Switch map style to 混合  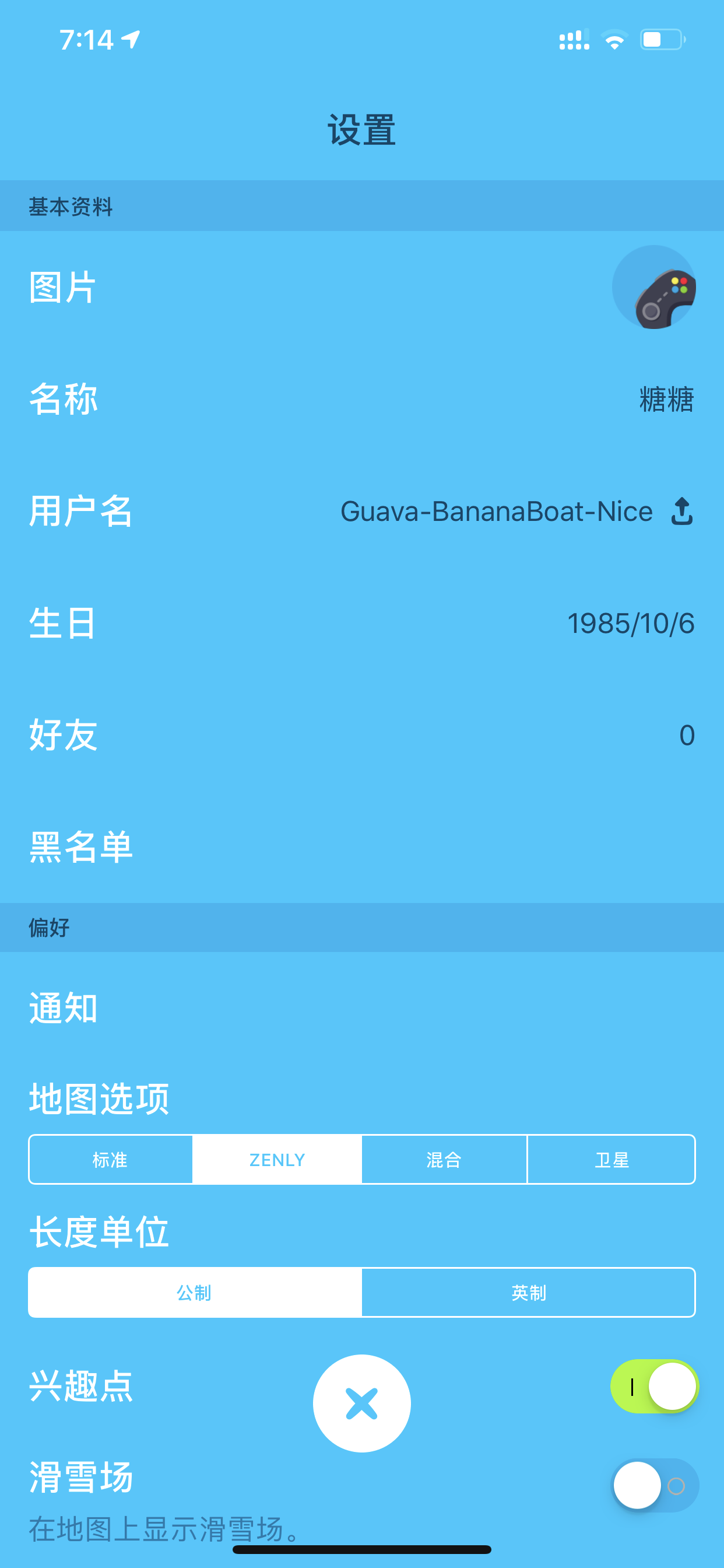click(444, 1160)
